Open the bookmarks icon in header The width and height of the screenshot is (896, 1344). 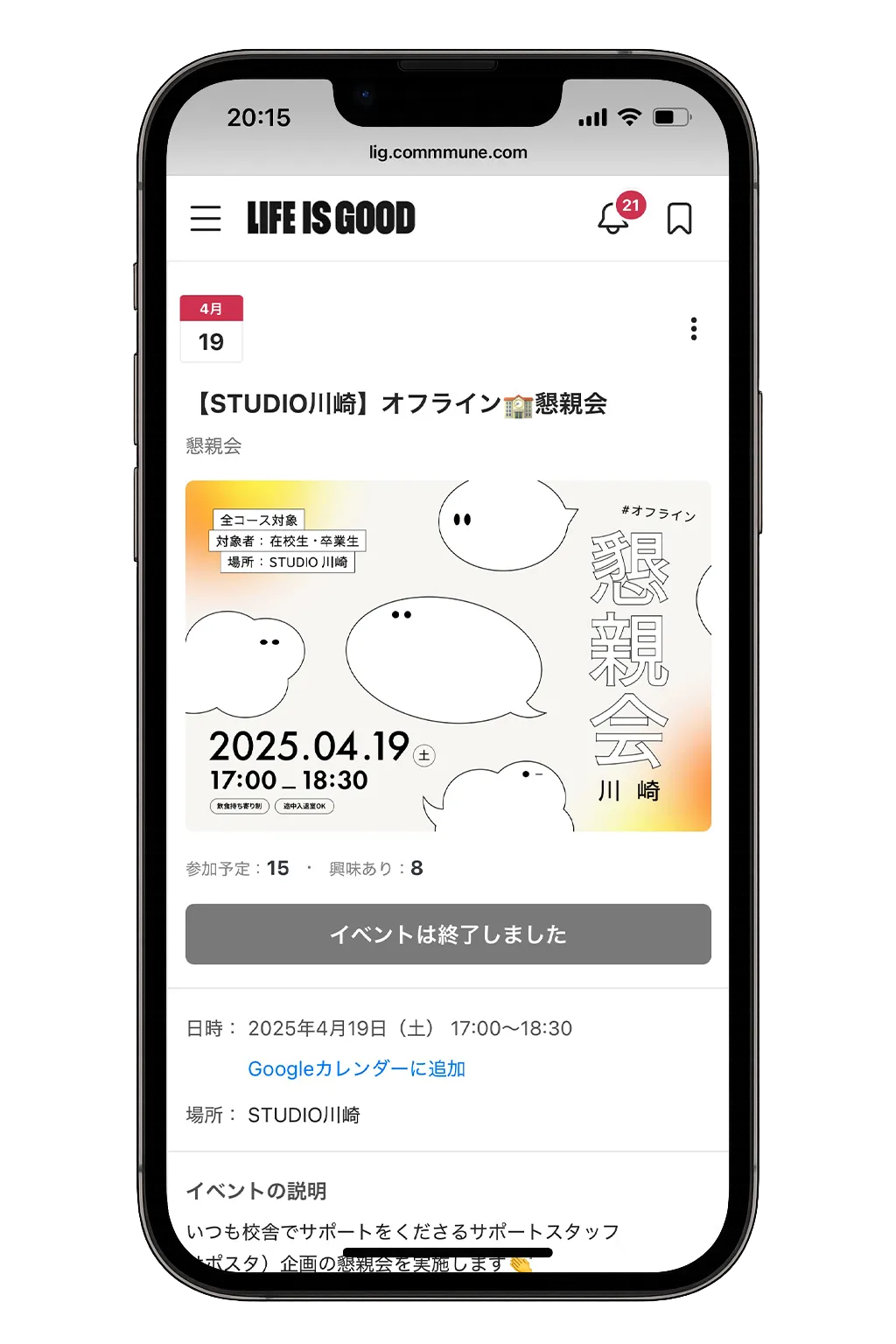click(679, 219)
